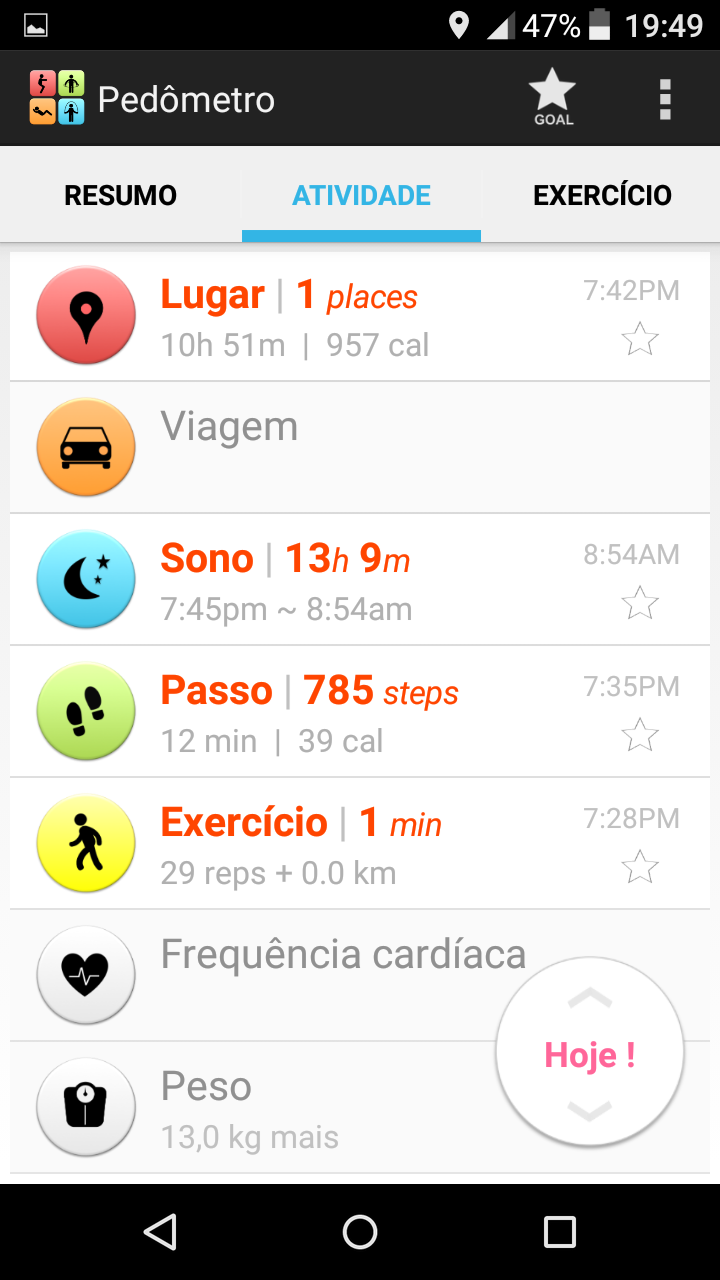Switch to the EXERCÍCIO tab
This screenshot has height=1280, width=720.
pos(602,195)
